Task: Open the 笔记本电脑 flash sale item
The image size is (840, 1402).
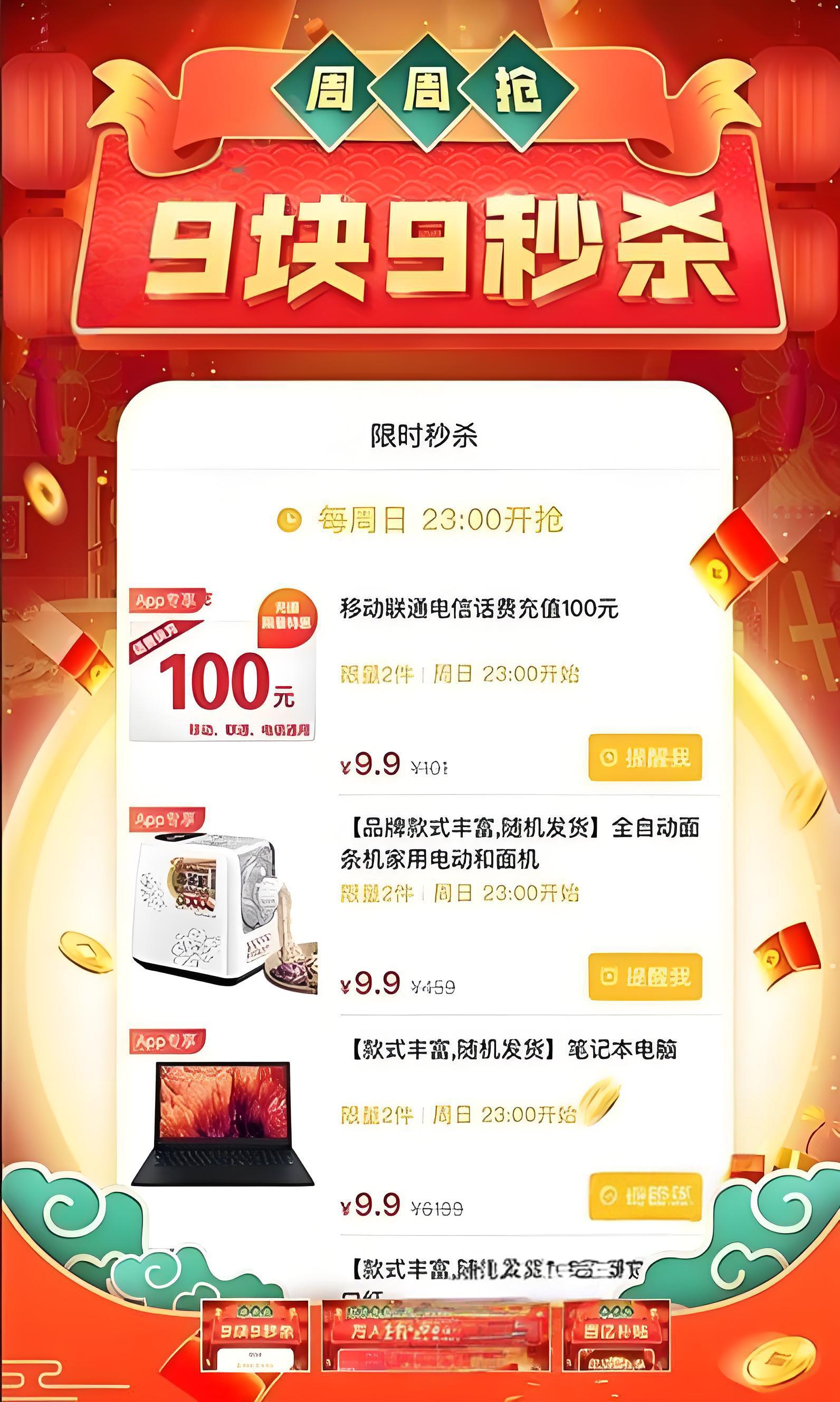Action: [x=513, y=1049]
